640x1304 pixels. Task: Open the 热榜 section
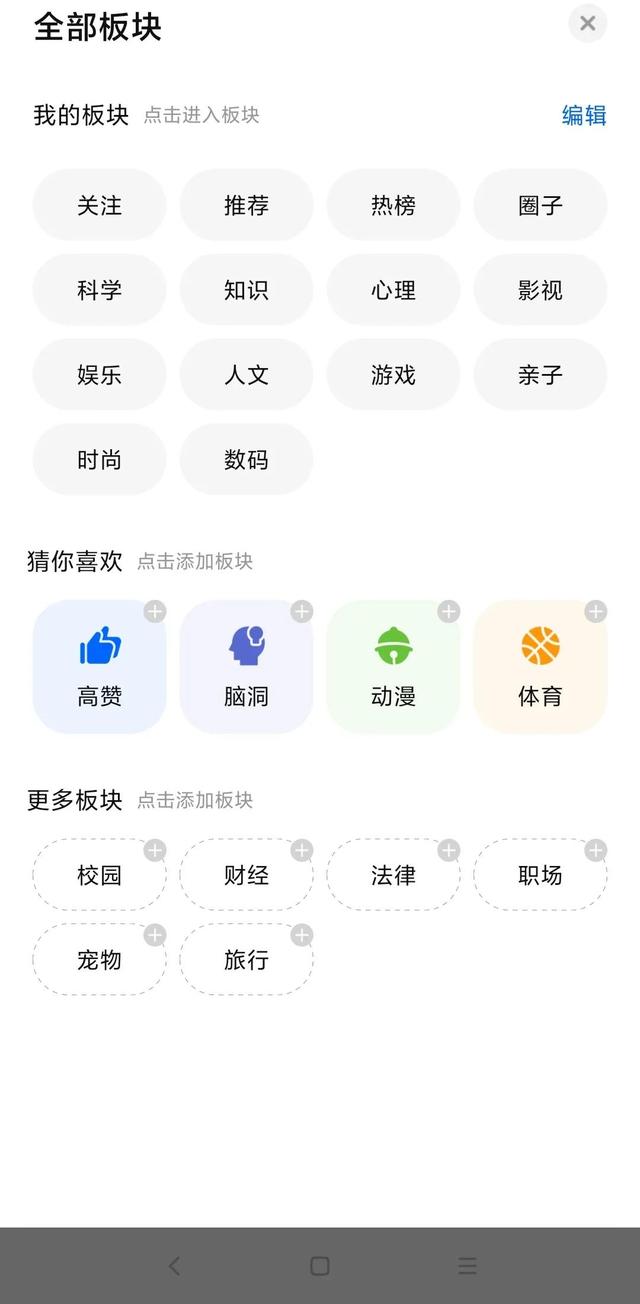(393, 205)
